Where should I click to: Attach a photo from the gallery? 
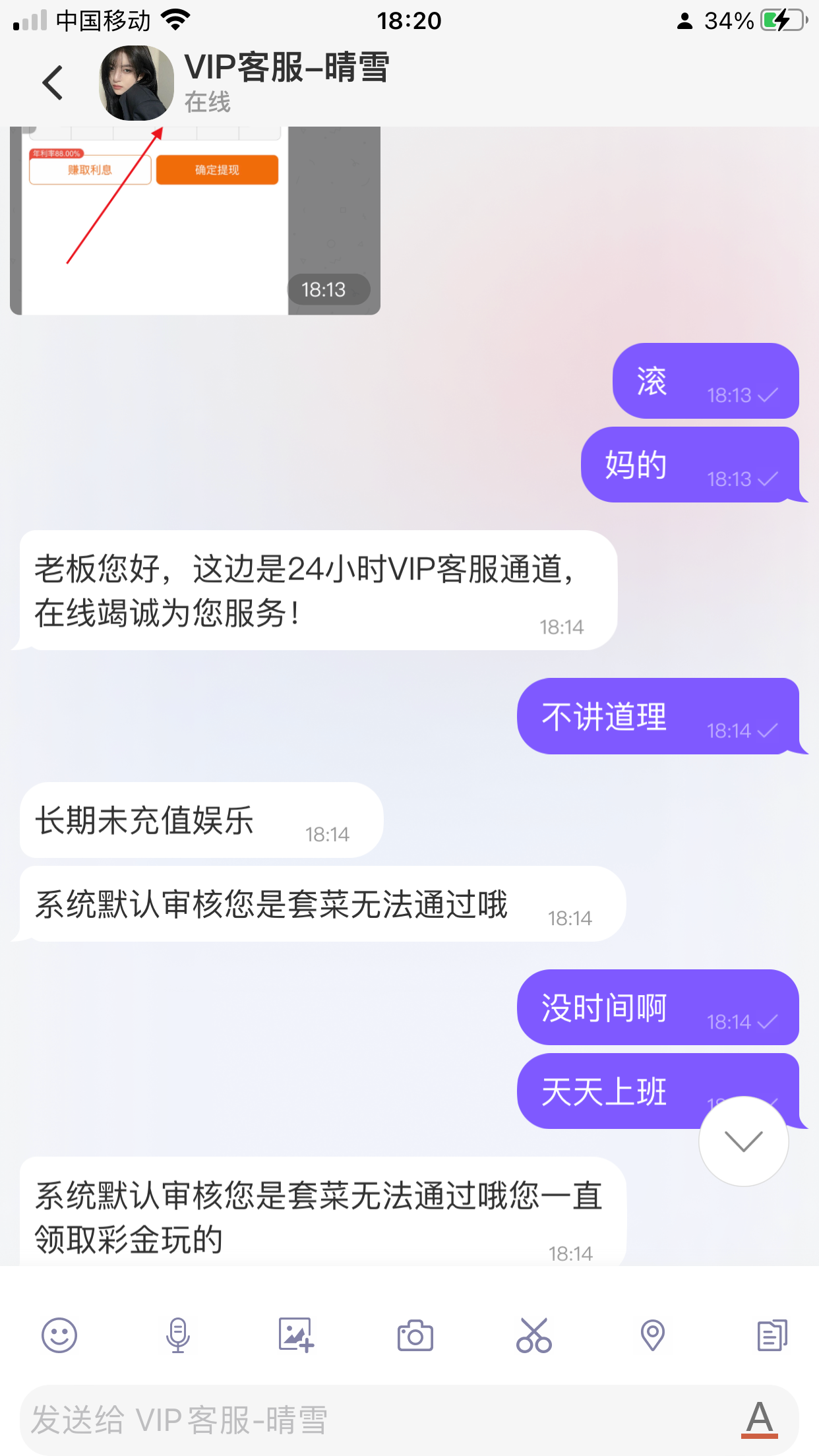(x=296, y=1335)
